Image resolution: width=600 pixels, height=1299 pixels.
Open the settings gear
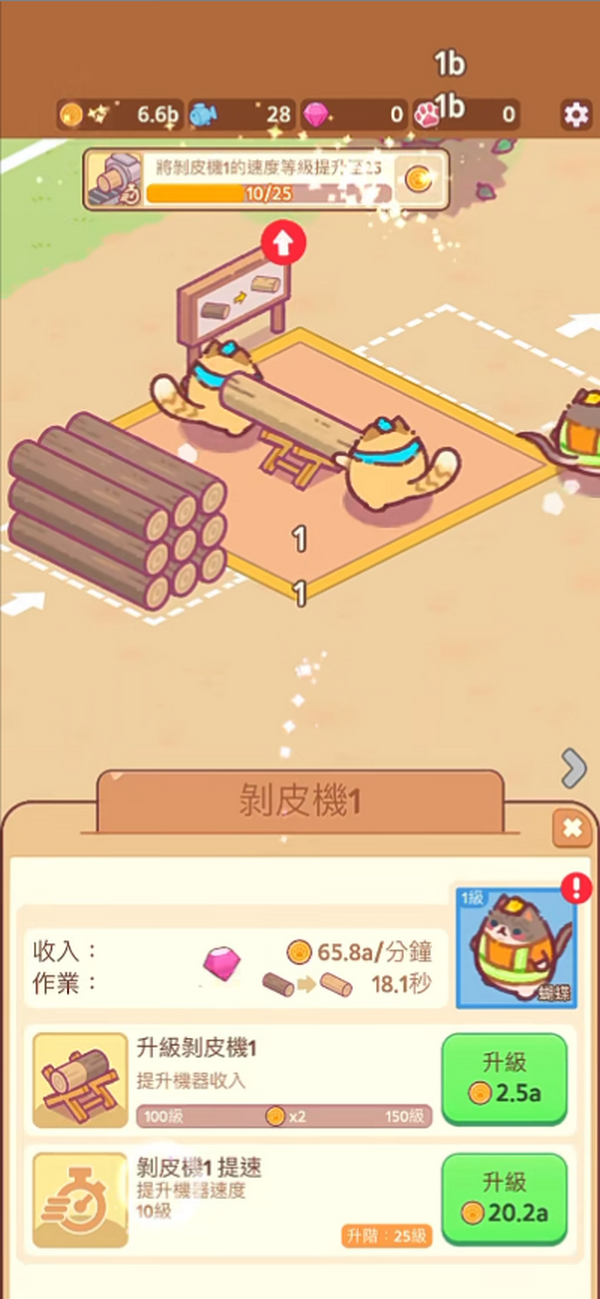point(576,114)
